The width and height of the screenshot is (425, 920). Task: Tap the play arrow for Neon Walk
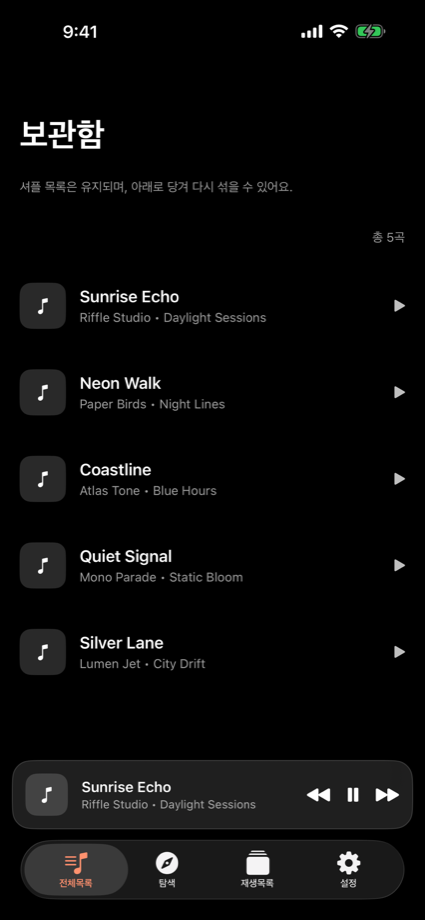399,392
